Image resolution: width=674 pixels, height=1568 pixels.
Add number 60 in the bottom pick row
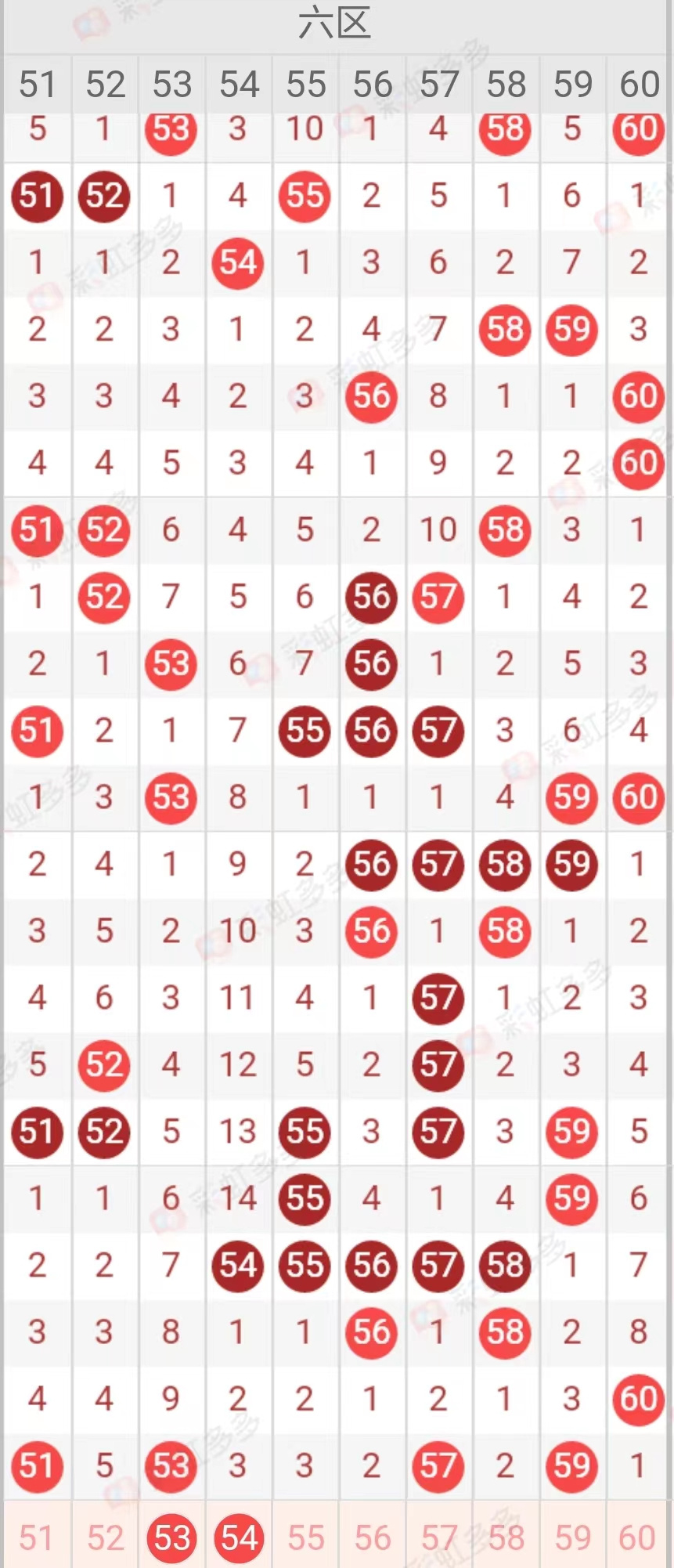click(x=638, y=1537)
